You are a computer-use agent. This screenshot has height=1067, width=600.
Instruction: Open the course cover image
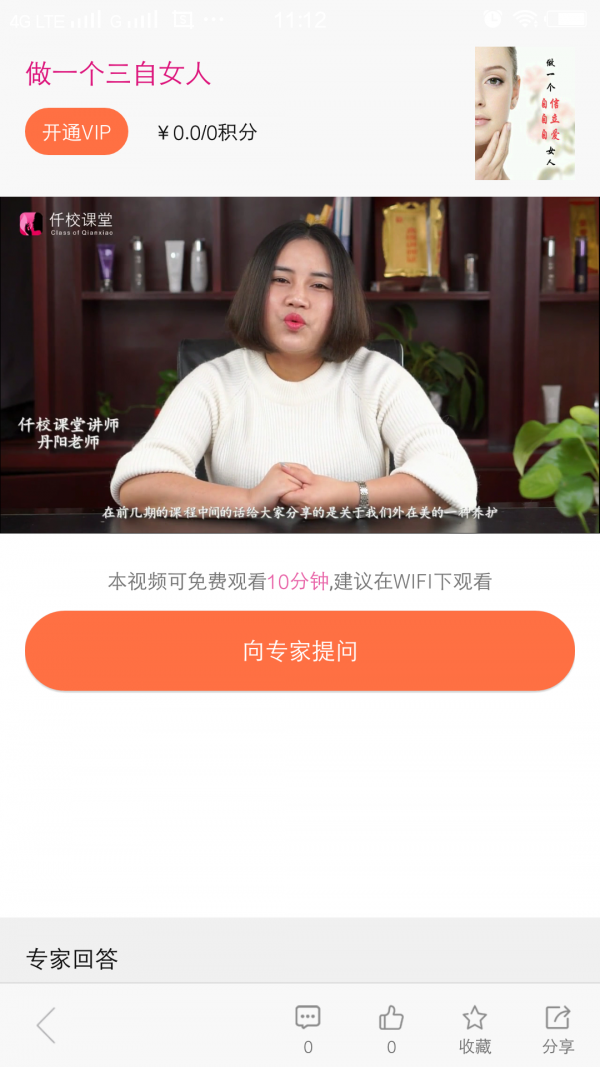pyautogui.click(x=524, y=113)
